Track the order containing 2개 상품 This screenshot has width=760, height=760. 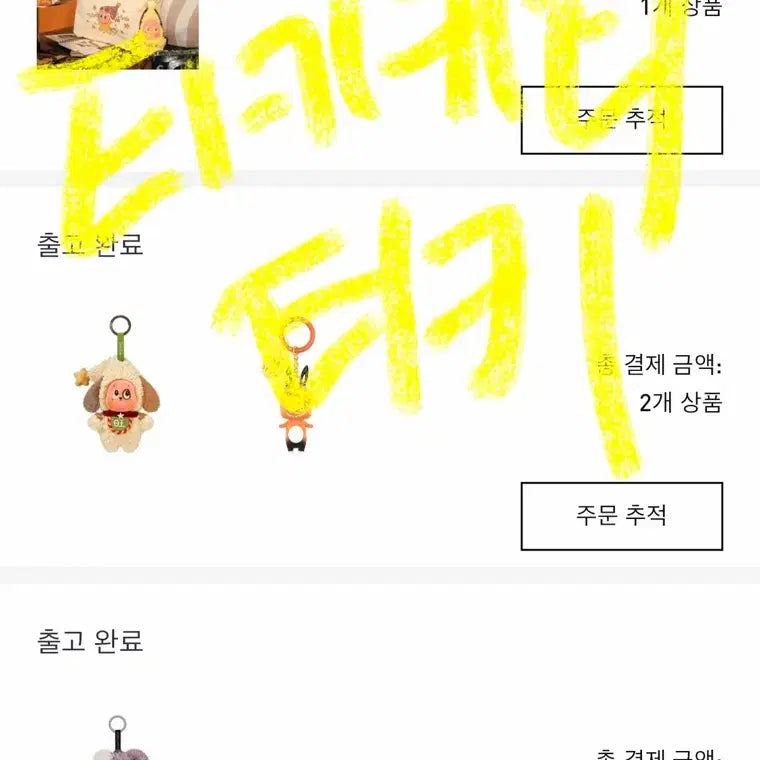tap(621, 516)
